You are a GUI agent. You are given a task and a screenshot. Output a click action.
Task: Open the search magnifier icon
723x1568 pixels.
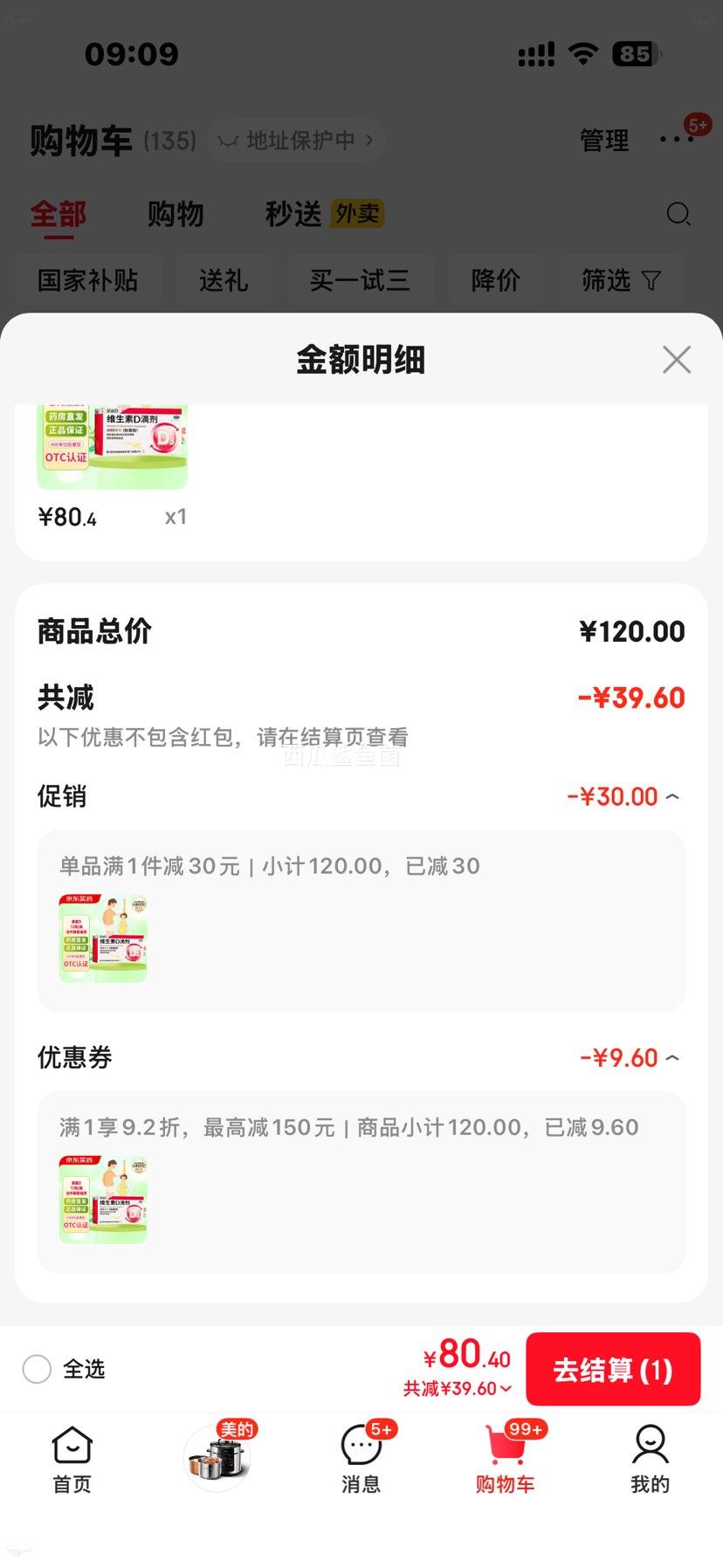tap(678, 214)
